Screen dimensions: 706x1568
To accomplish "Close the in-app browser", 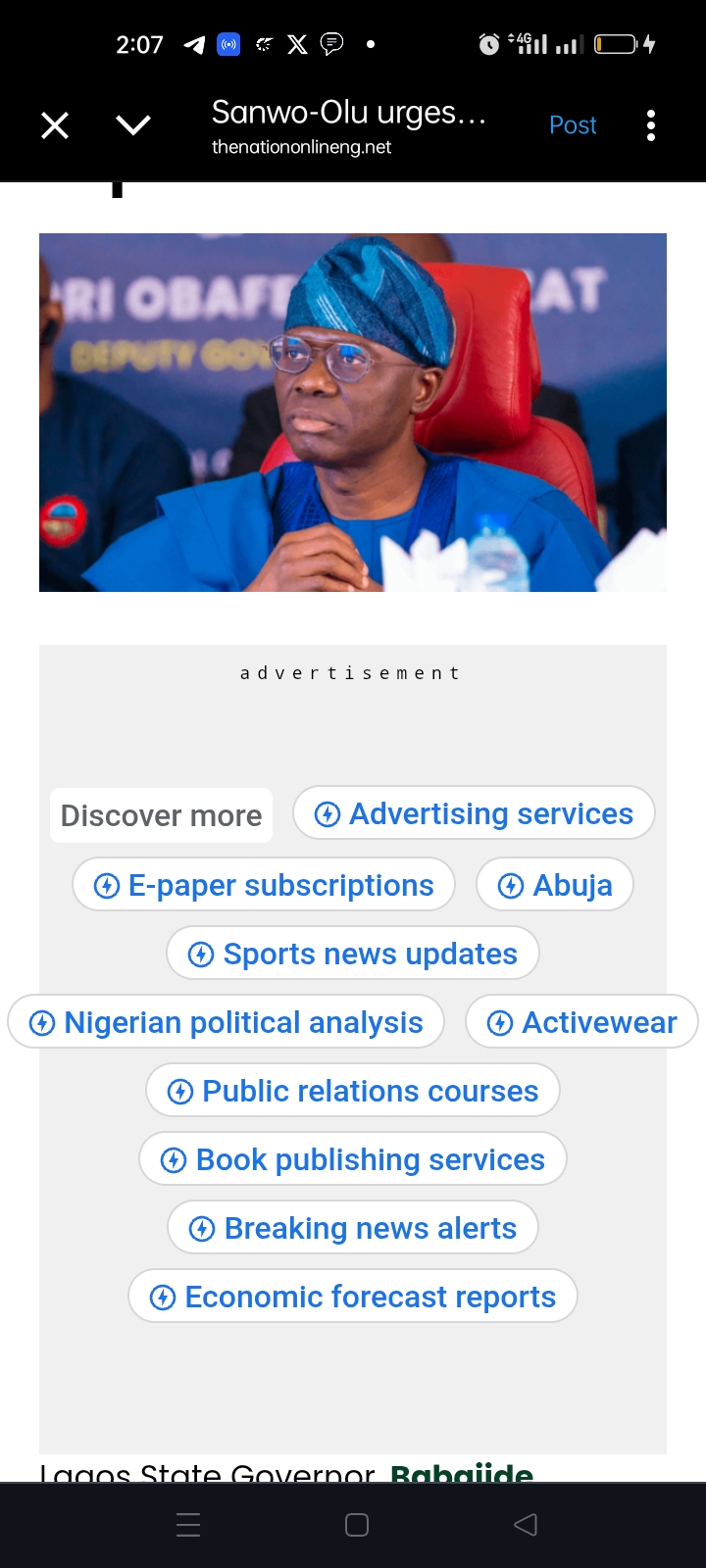I will coord(55,125).
